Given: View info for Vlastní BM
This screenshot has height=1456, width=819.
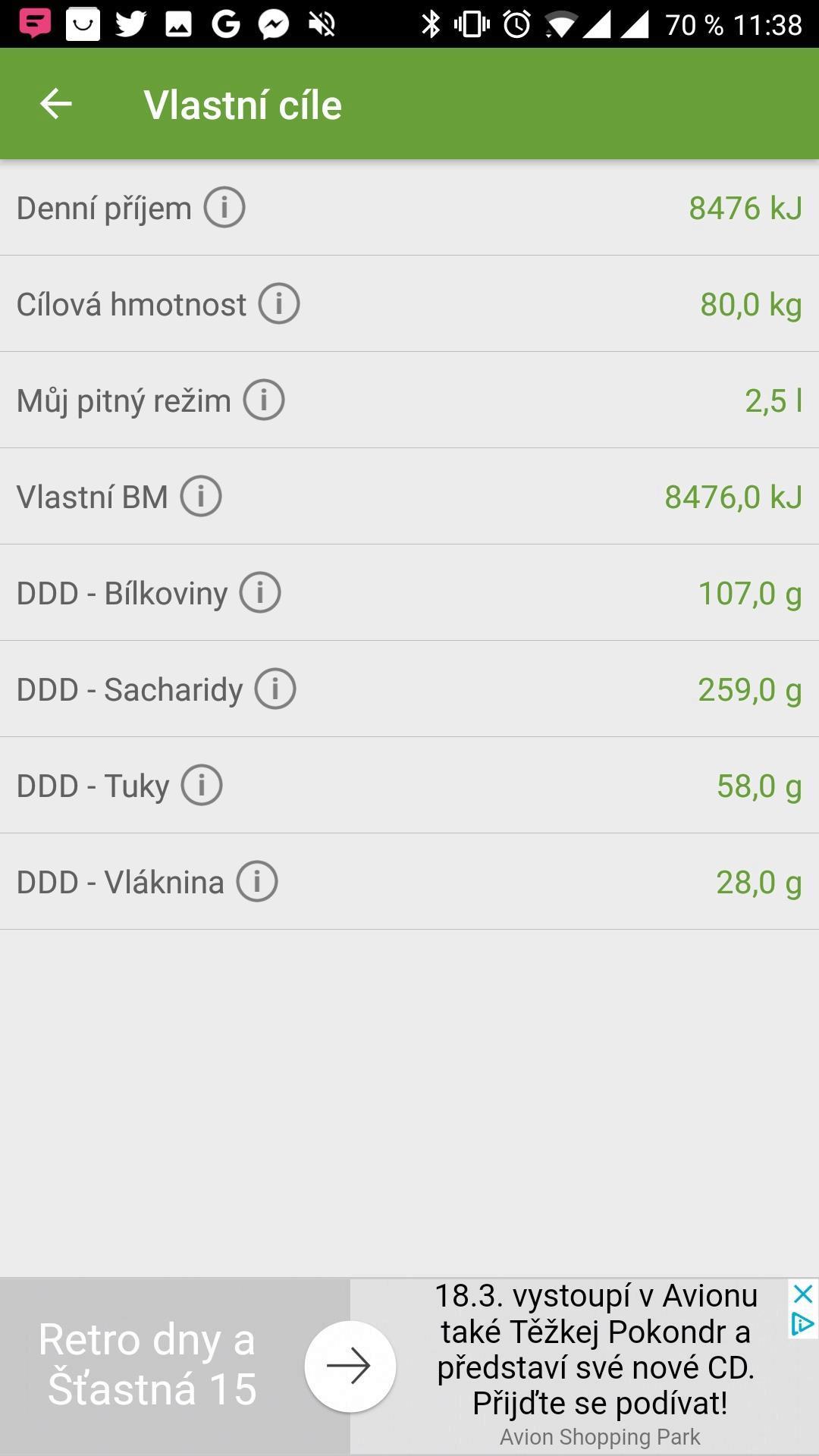Looking at the screenshot, I should pyautogui.click(x=201, y=496).
